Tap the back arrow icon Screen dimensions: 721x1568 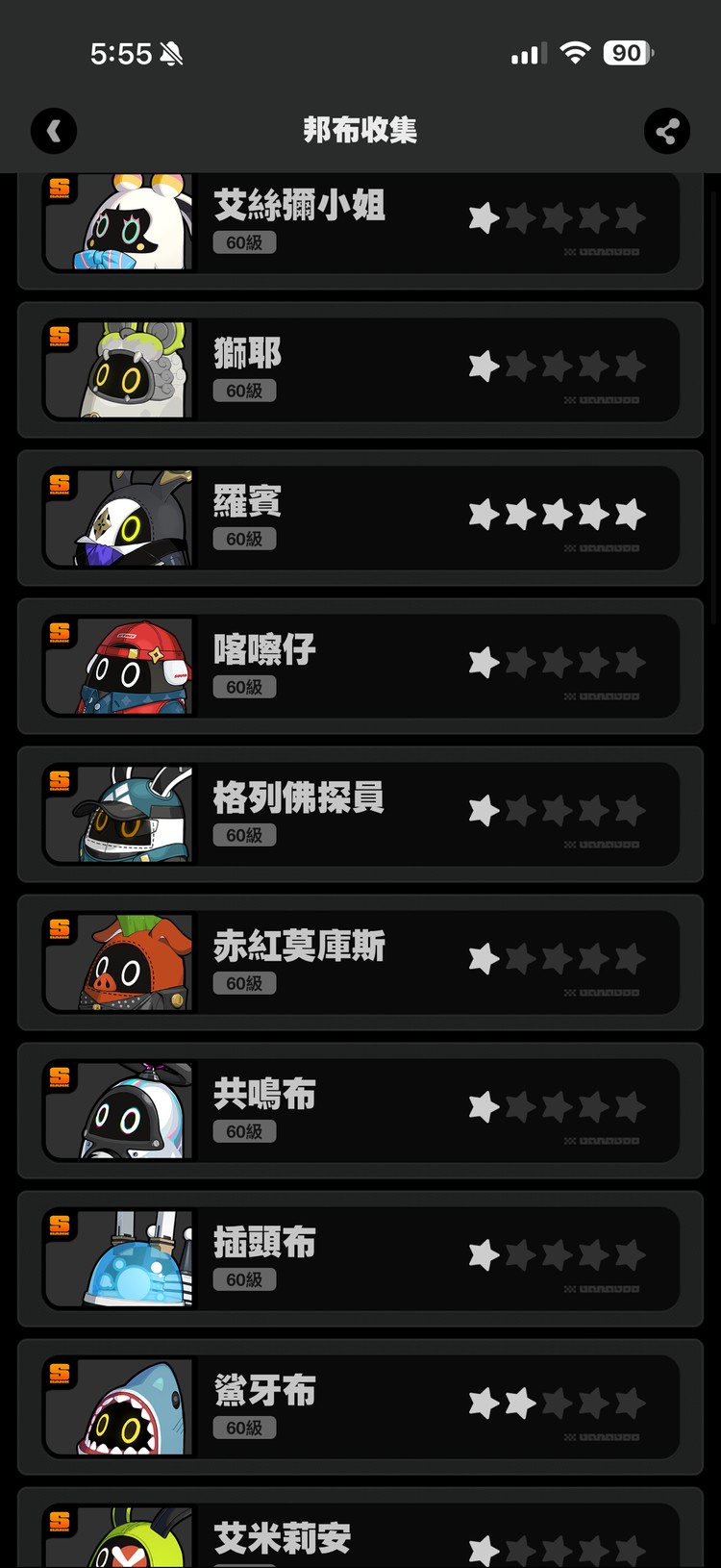point(54,131)
